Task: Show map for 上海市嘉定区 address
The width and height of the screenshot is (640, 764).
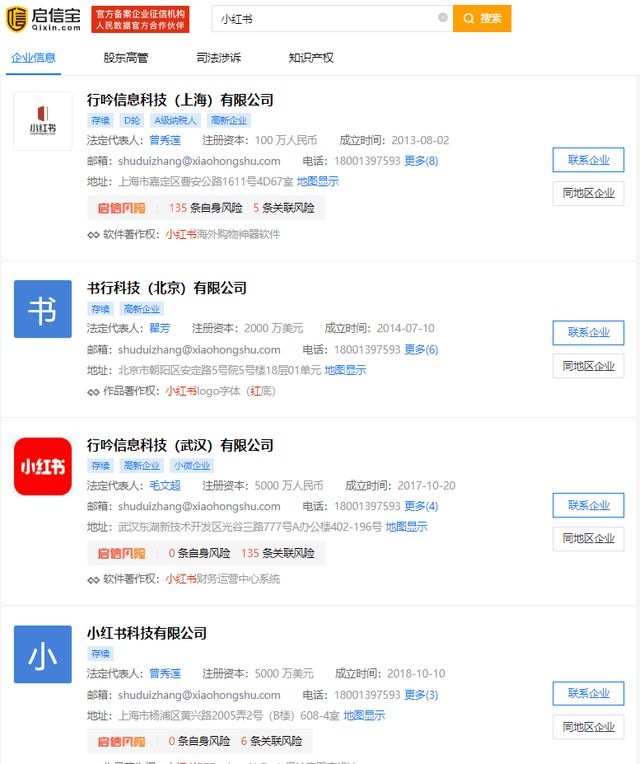Action: [x=318, y=182]
